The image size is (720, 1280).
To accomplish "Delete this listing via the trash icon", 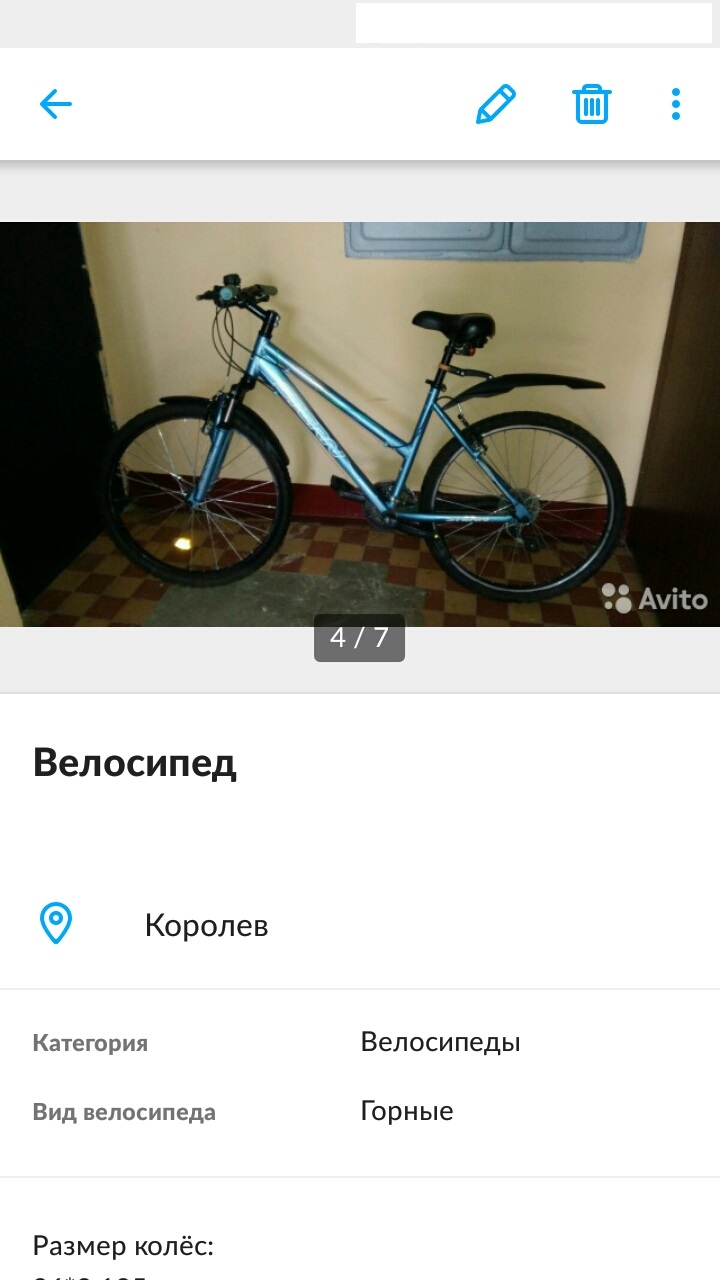I will coord(591,104).
